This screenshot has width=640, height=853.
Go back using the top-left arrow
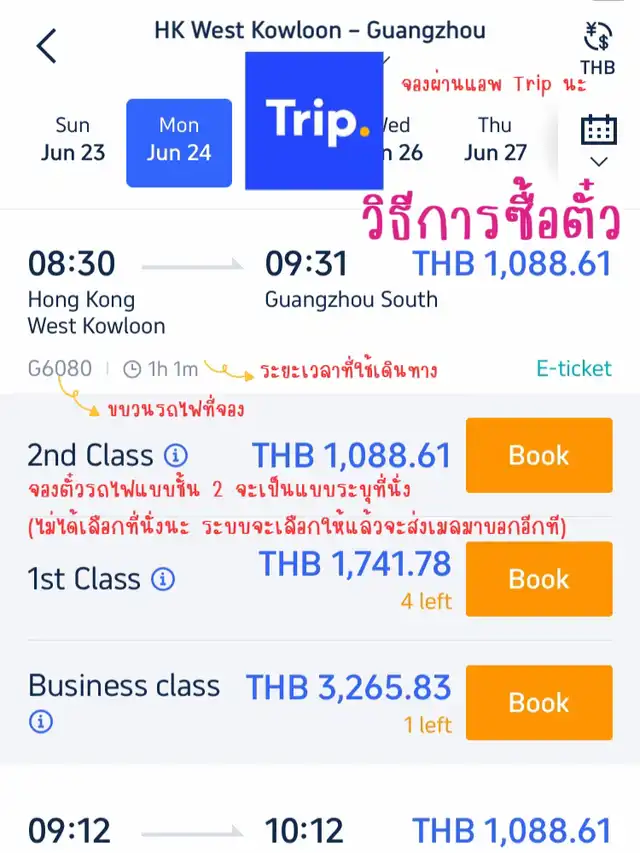(46, 46)
